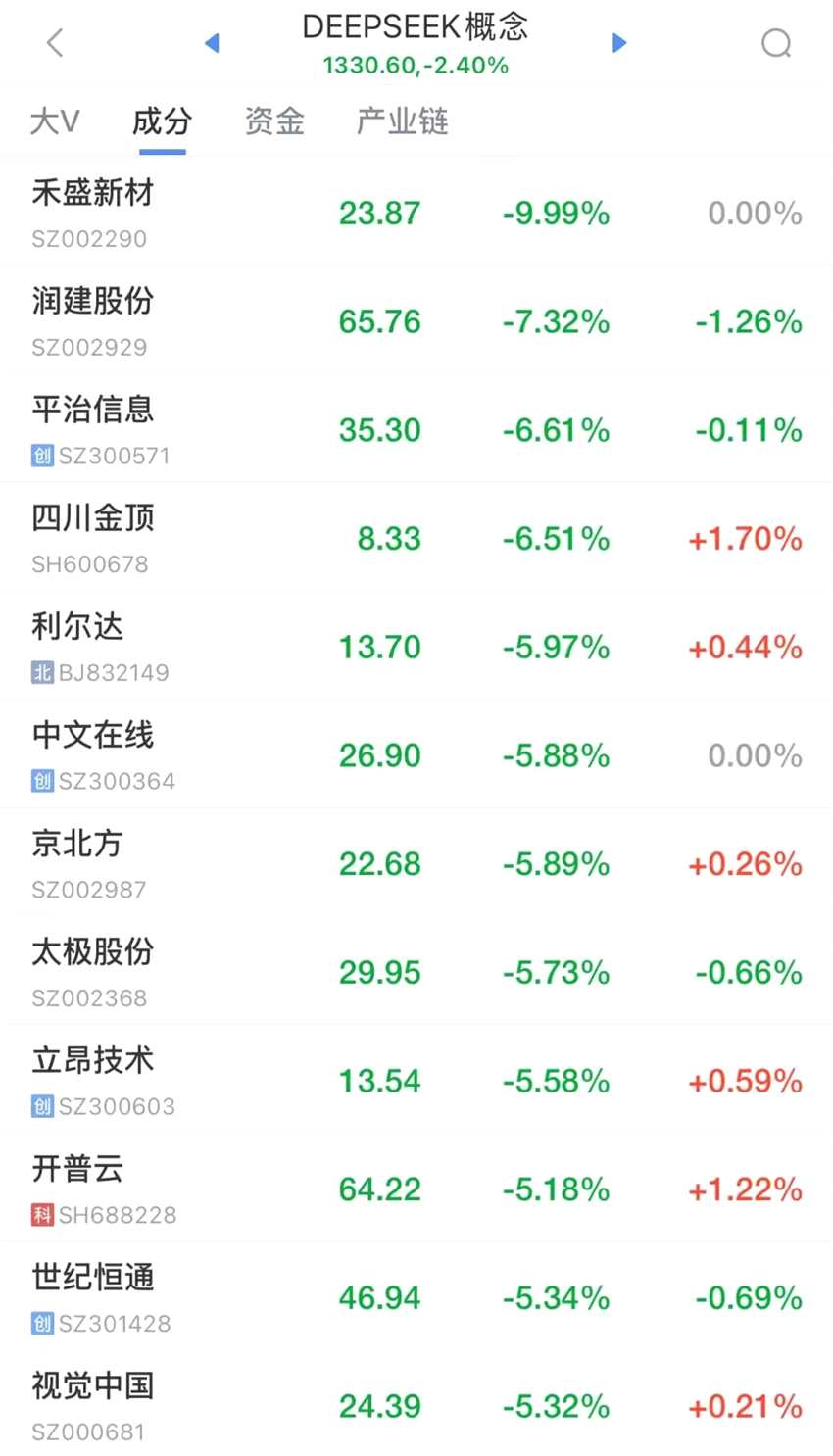Select the 成分 tab

click(162, 121)
